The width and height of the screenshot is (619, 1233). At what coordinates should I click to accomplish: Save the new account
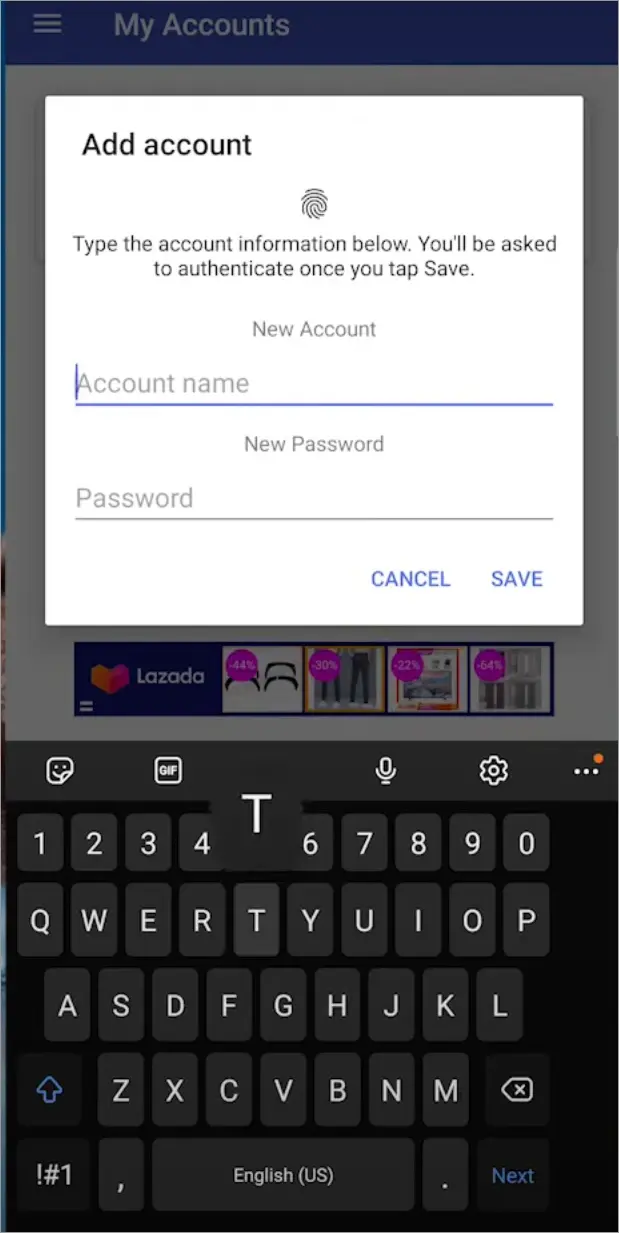[517, 579]
